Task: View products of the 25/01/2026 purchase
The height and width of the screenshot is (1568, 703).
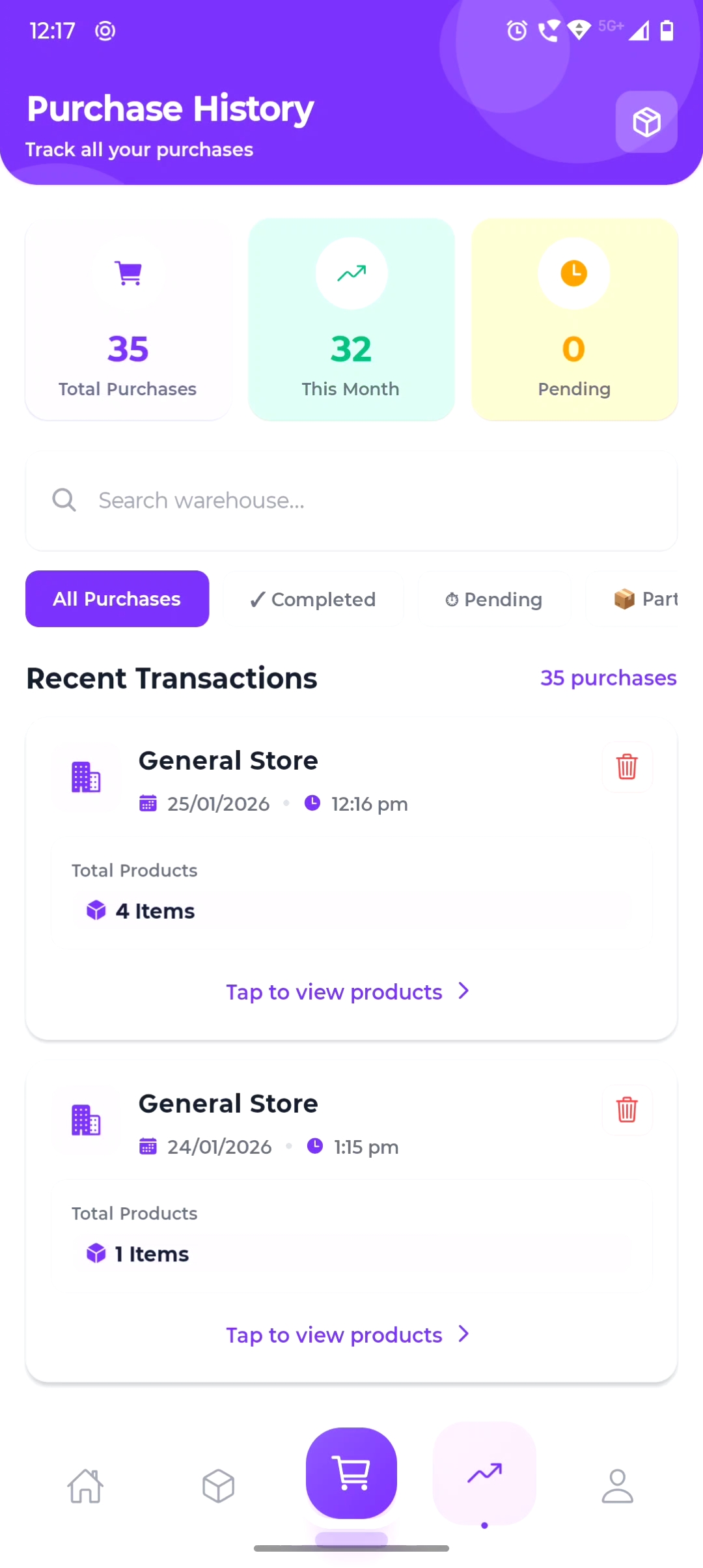Action: click(x=348, y=992)
